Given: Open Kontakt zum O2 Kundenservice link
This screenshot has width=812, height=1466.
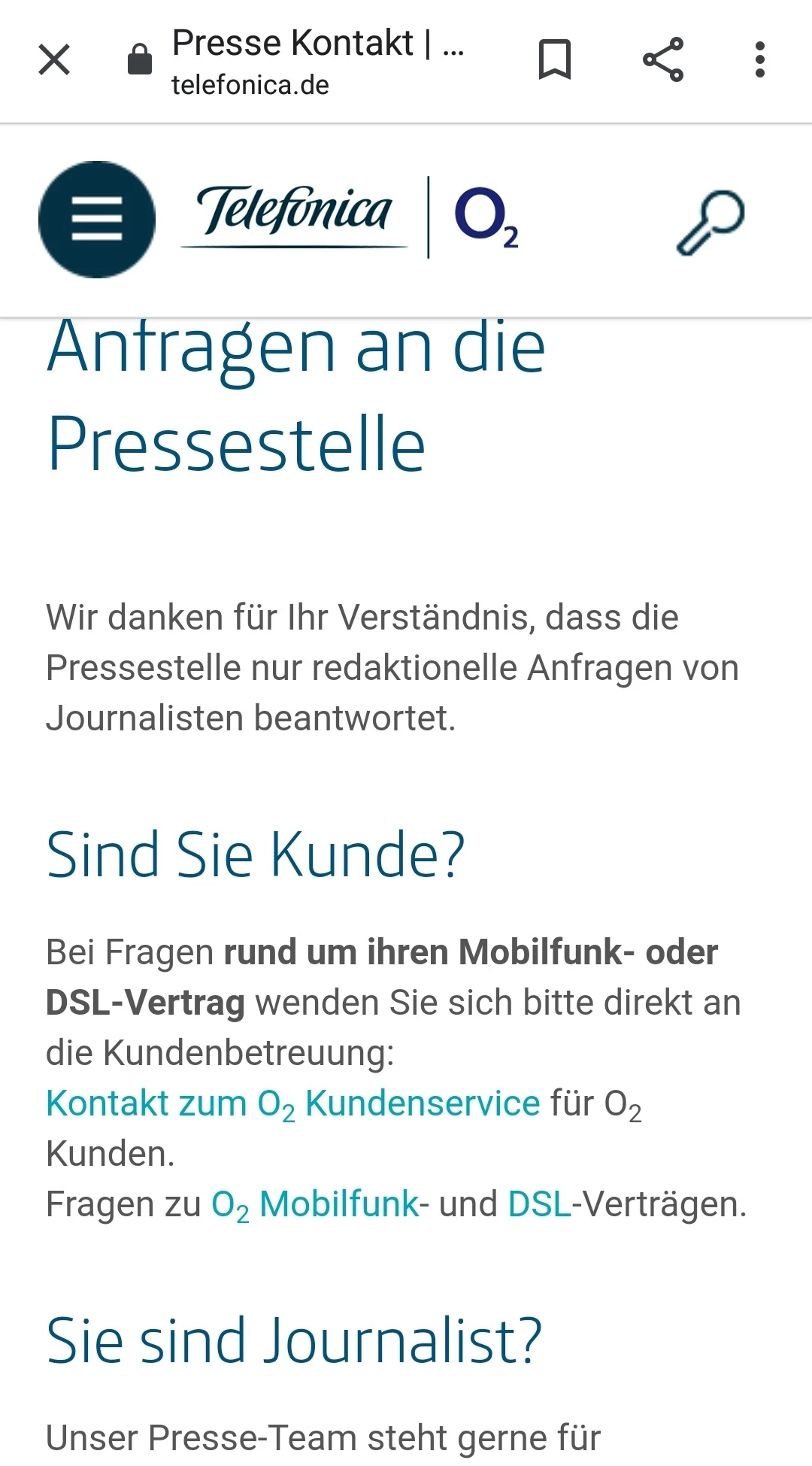Looking at the screenshot, I should [293, 1104].
